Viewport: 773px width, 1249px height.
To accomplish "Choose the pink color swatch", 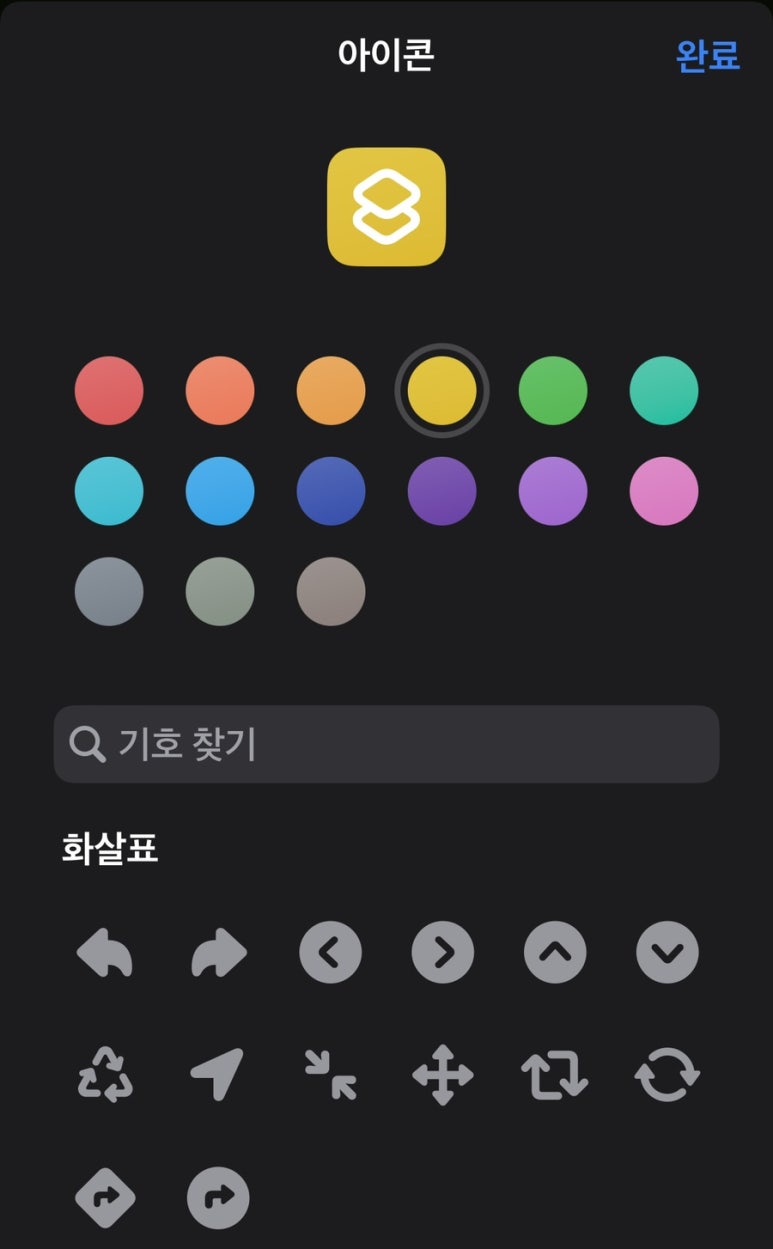I will pyautogui.click(x=664, y=491).
